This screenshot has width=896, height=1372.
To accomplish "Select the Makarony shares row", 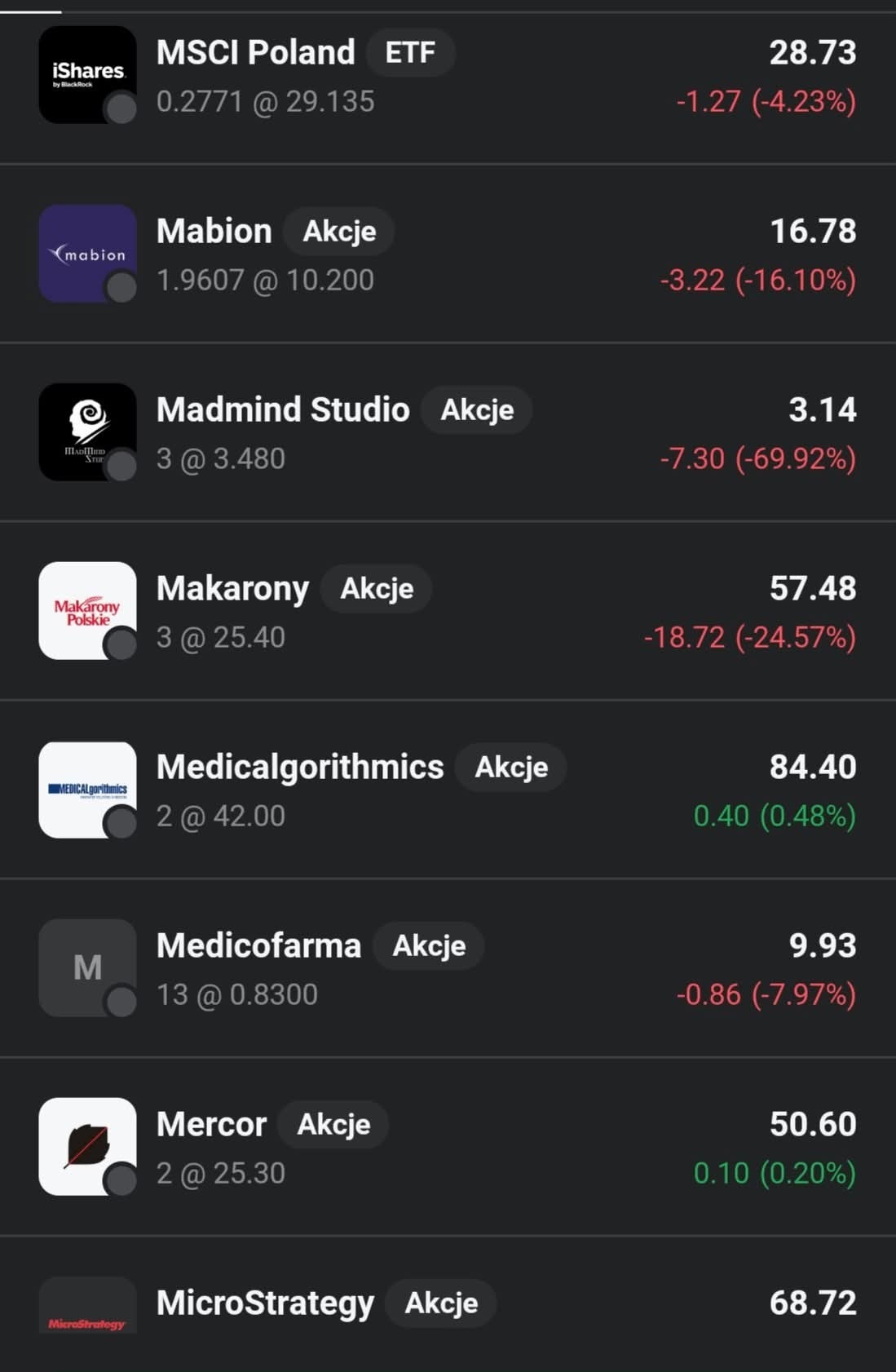I will coord(448,612).
